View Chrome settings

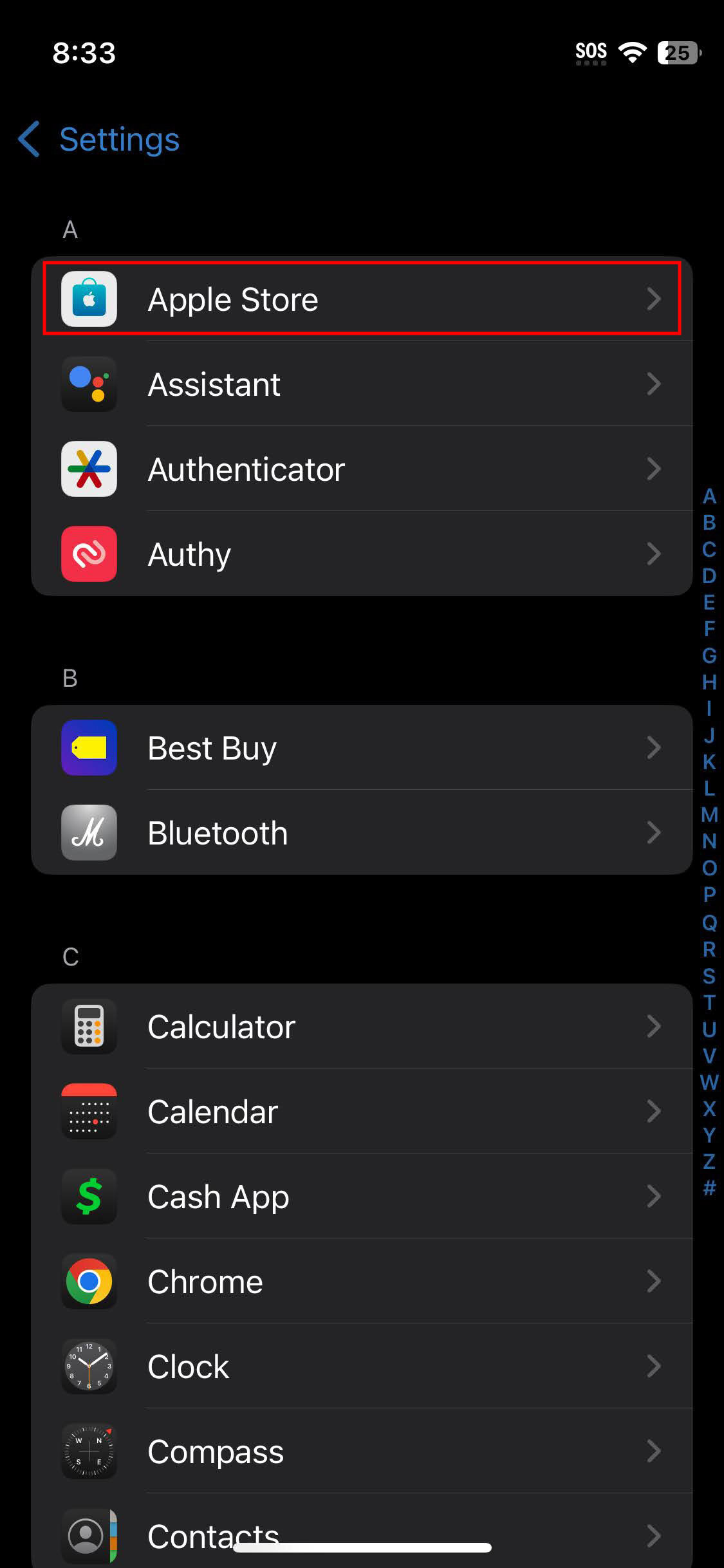(x=360, y=1282)
